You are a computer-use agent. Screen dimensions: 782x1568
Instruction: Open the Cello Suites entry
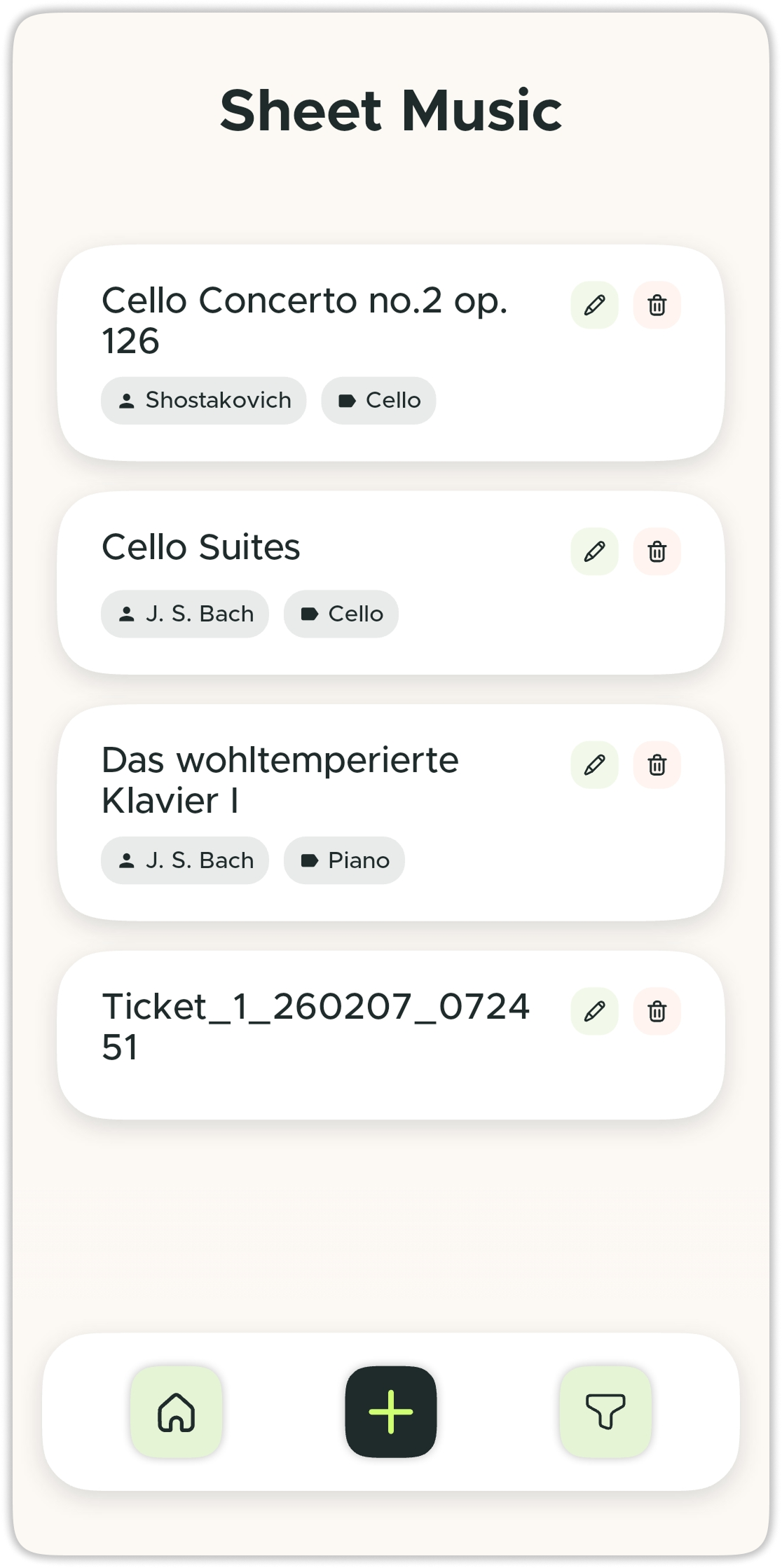tap(201, 549)
